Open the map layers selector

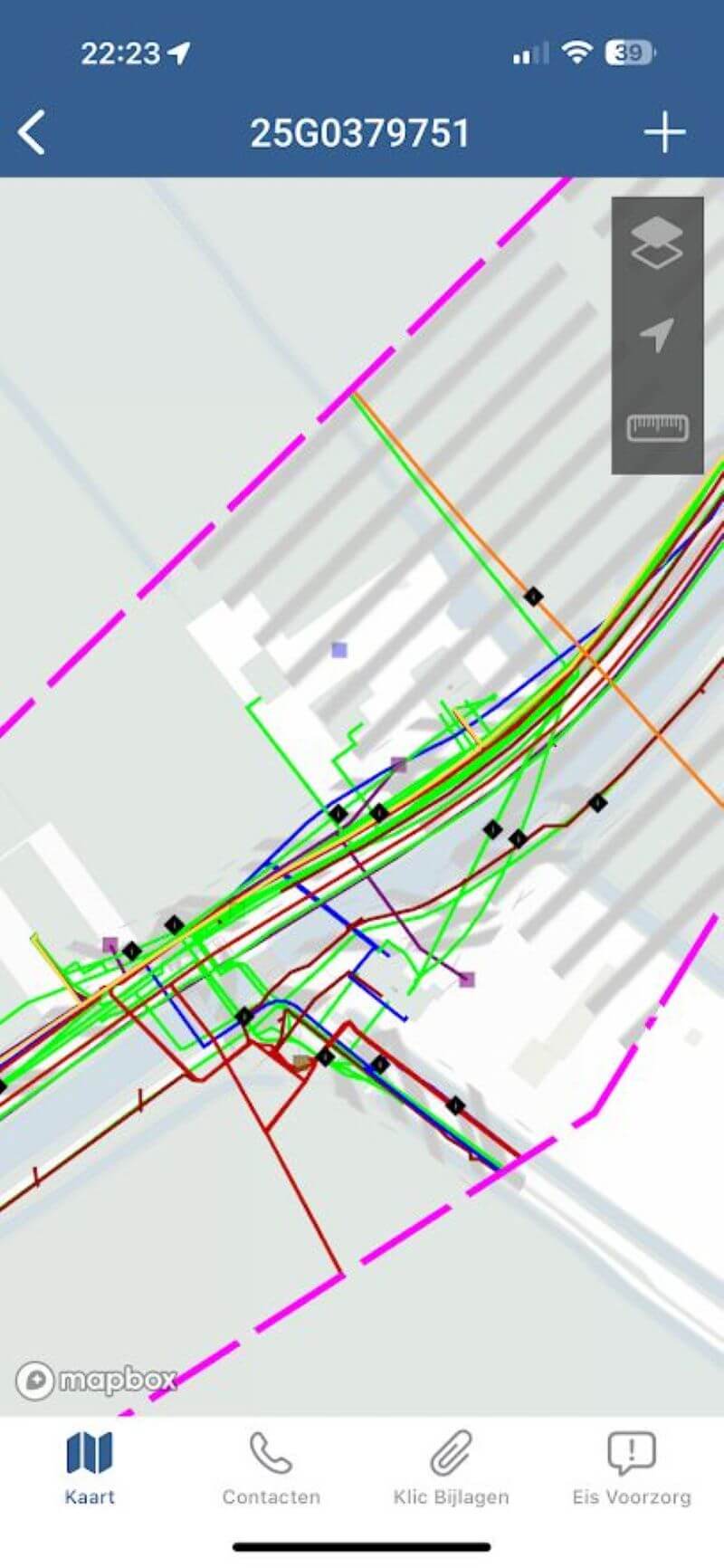pyautogui.click(x=657, y=243)
